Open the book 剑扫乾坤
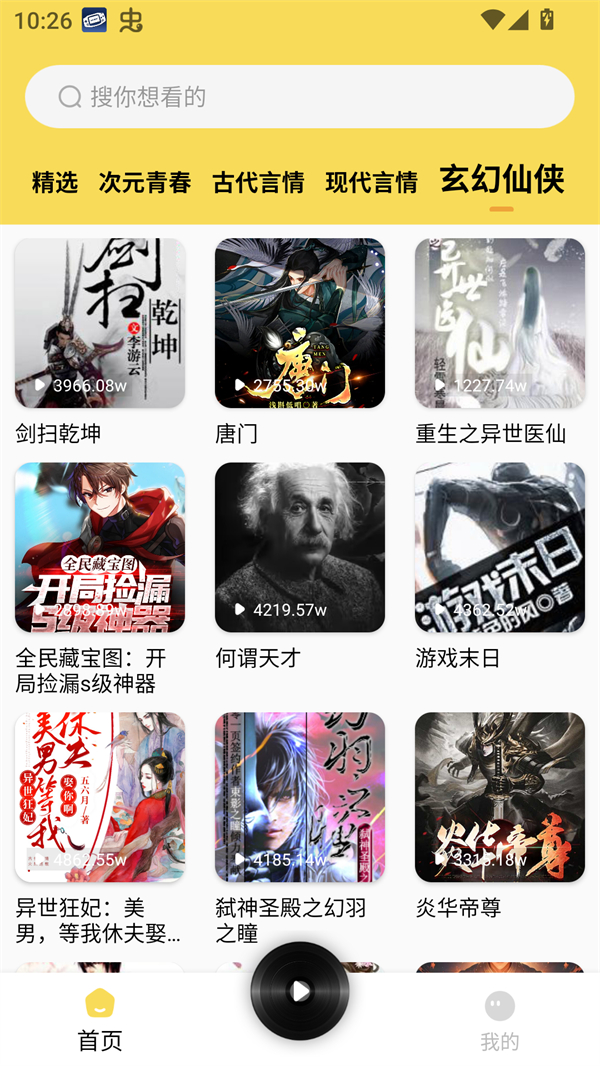Image resolution: width=600 pixels, height=1066 pixels. point(100,323)
